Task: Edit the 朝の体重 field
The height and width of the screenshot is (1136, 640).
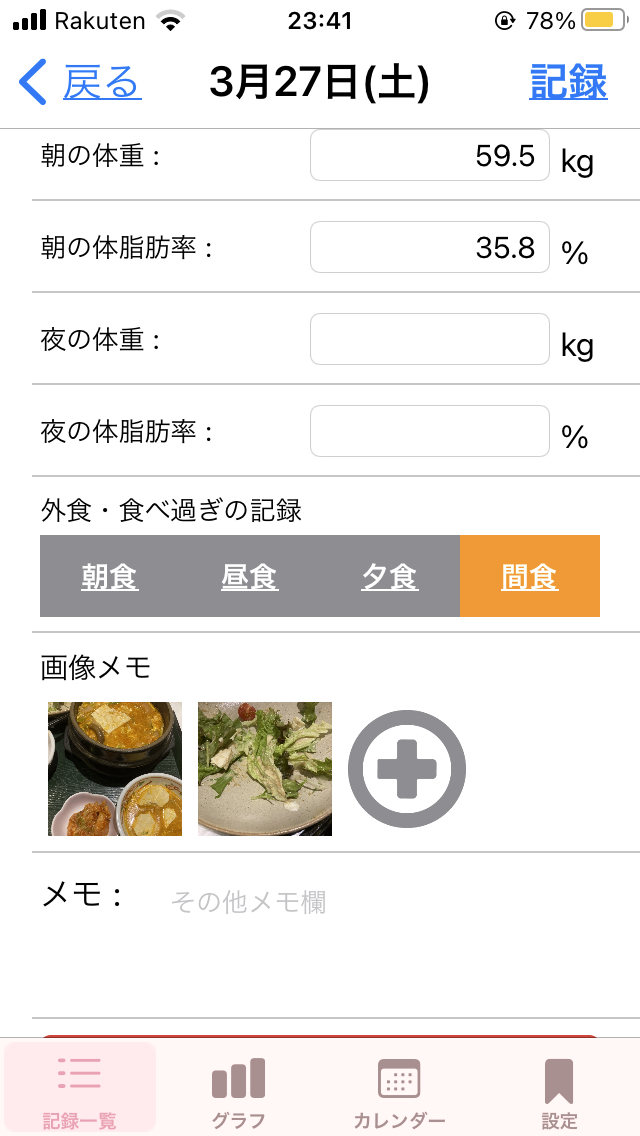Action: click(x=430, y=155)
